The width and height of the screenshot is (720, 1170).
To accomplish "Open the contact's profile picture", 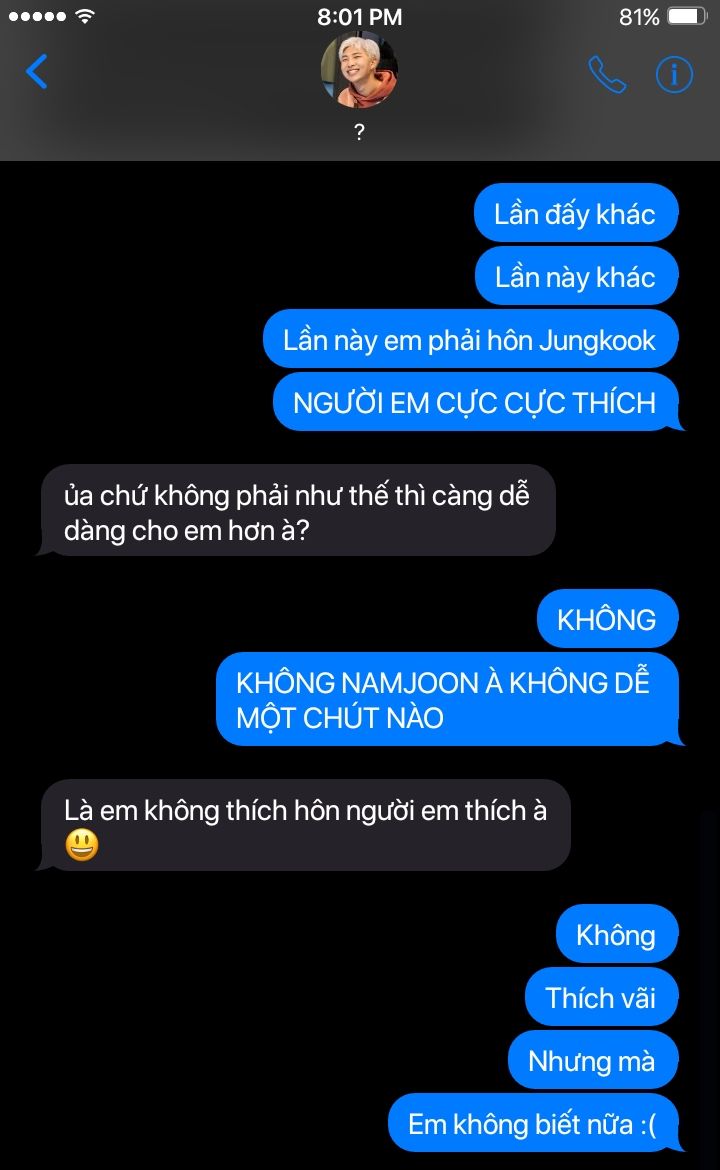I will pos(359,70).
